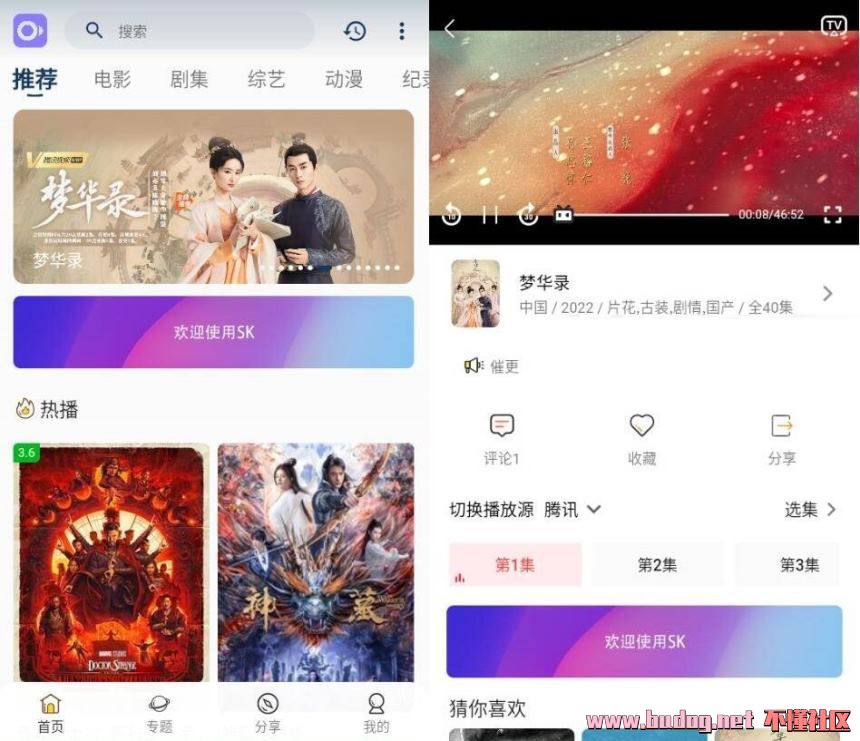The image size is (860, 741).
Task: Enter fullscreen video mode
Action: (x=832, y=214)
